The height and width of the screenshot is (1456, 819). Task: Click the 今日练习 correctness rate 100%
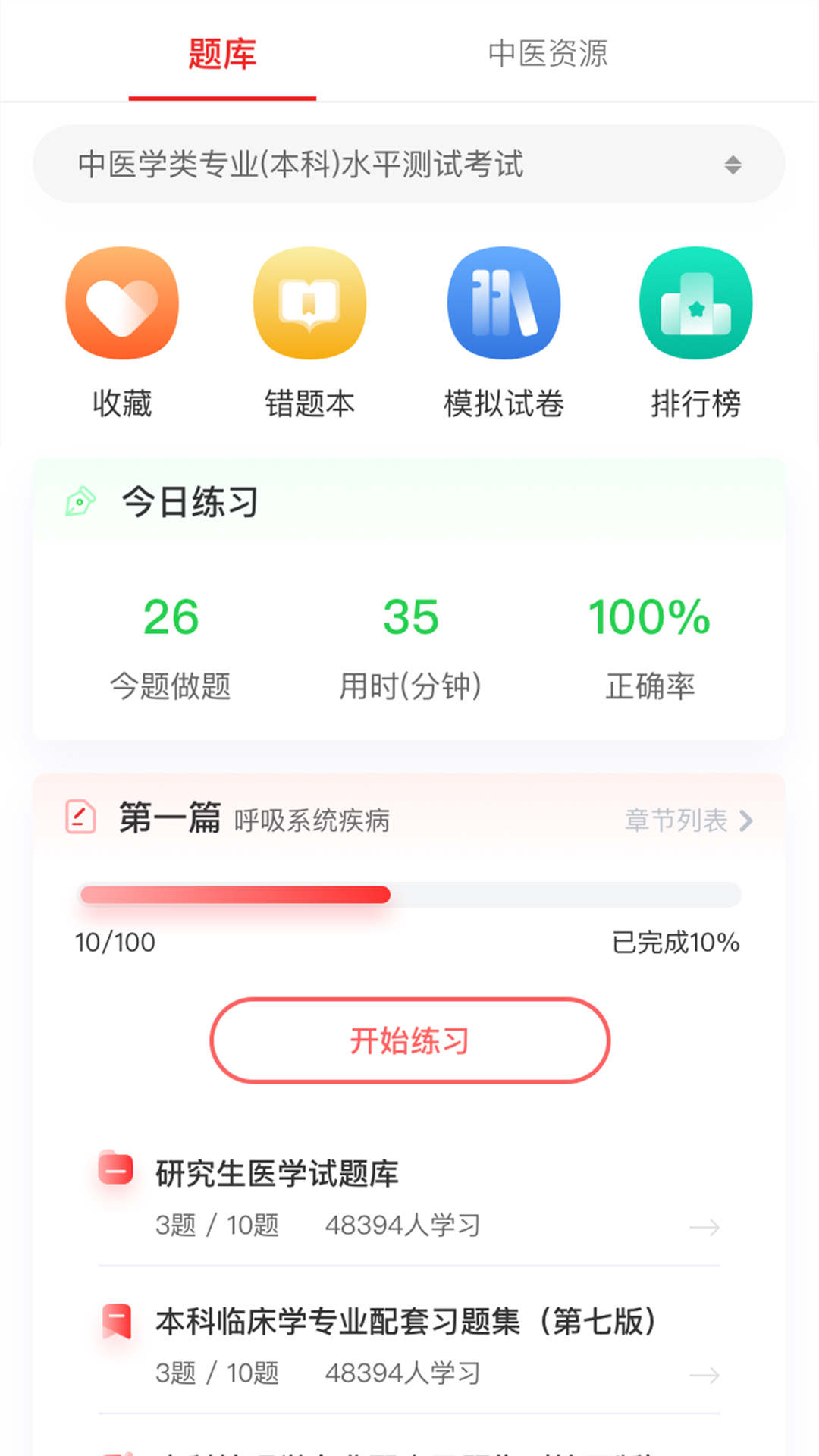tap(649, 618)
